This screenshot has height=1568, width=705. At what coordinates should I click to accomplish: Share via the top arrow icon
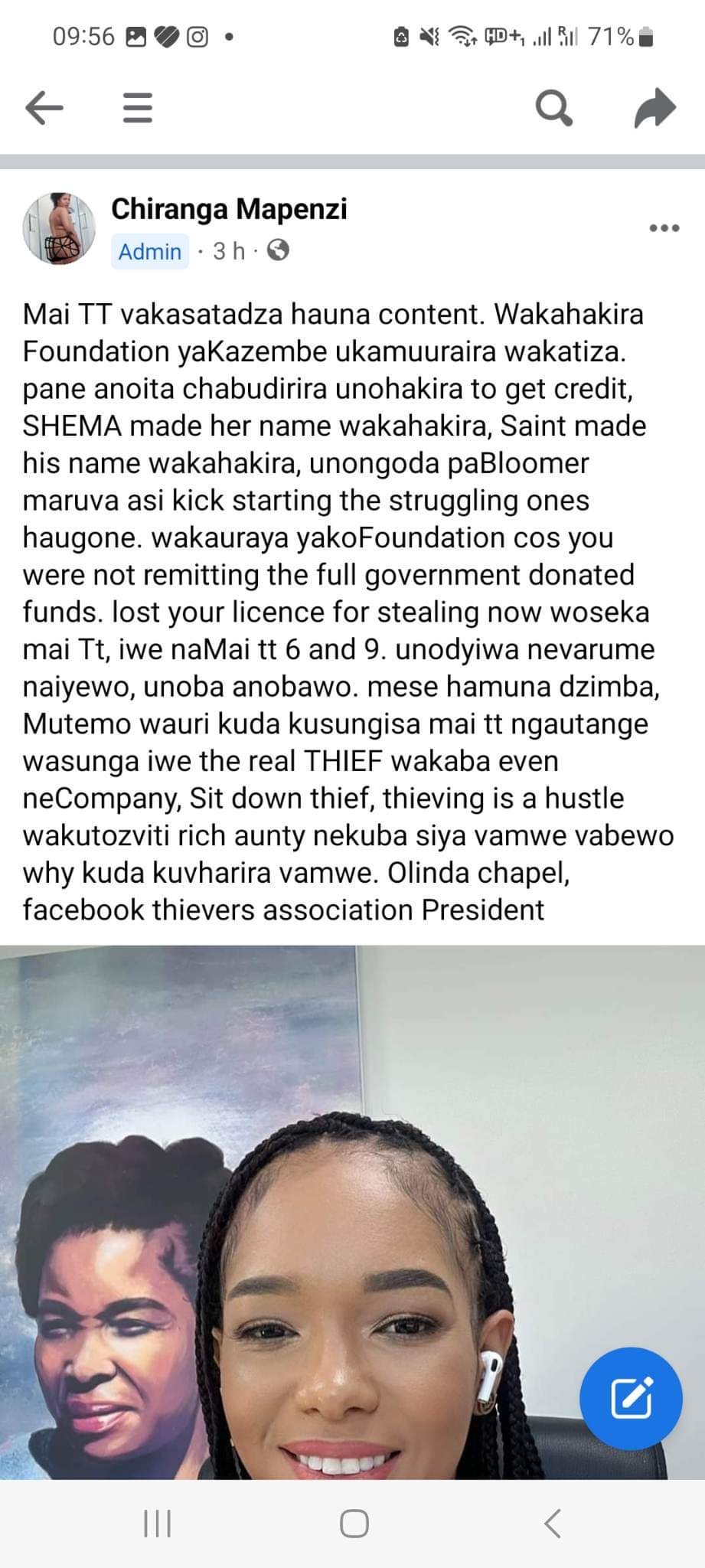click(x=655, y=108)
